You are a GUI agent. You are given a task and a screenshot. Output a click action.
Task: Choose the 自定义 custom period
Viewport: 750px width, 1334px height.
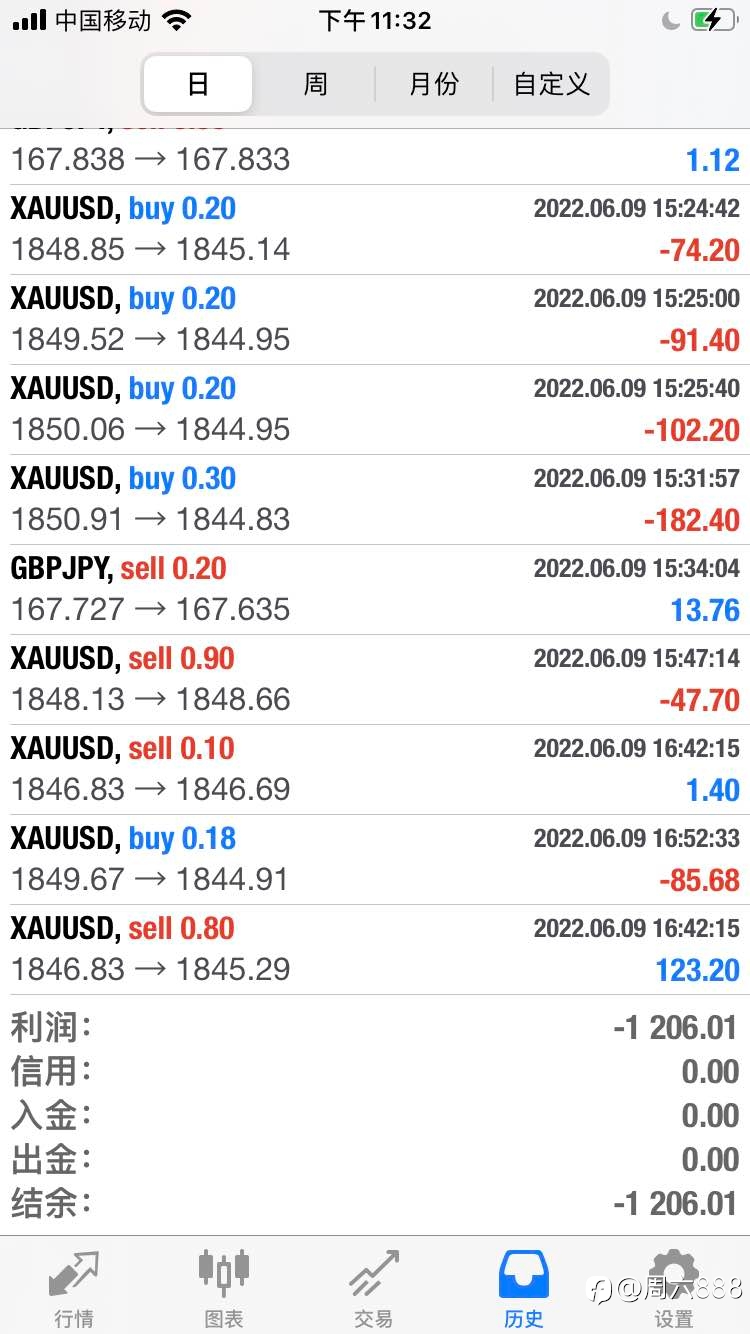[551, 84]
